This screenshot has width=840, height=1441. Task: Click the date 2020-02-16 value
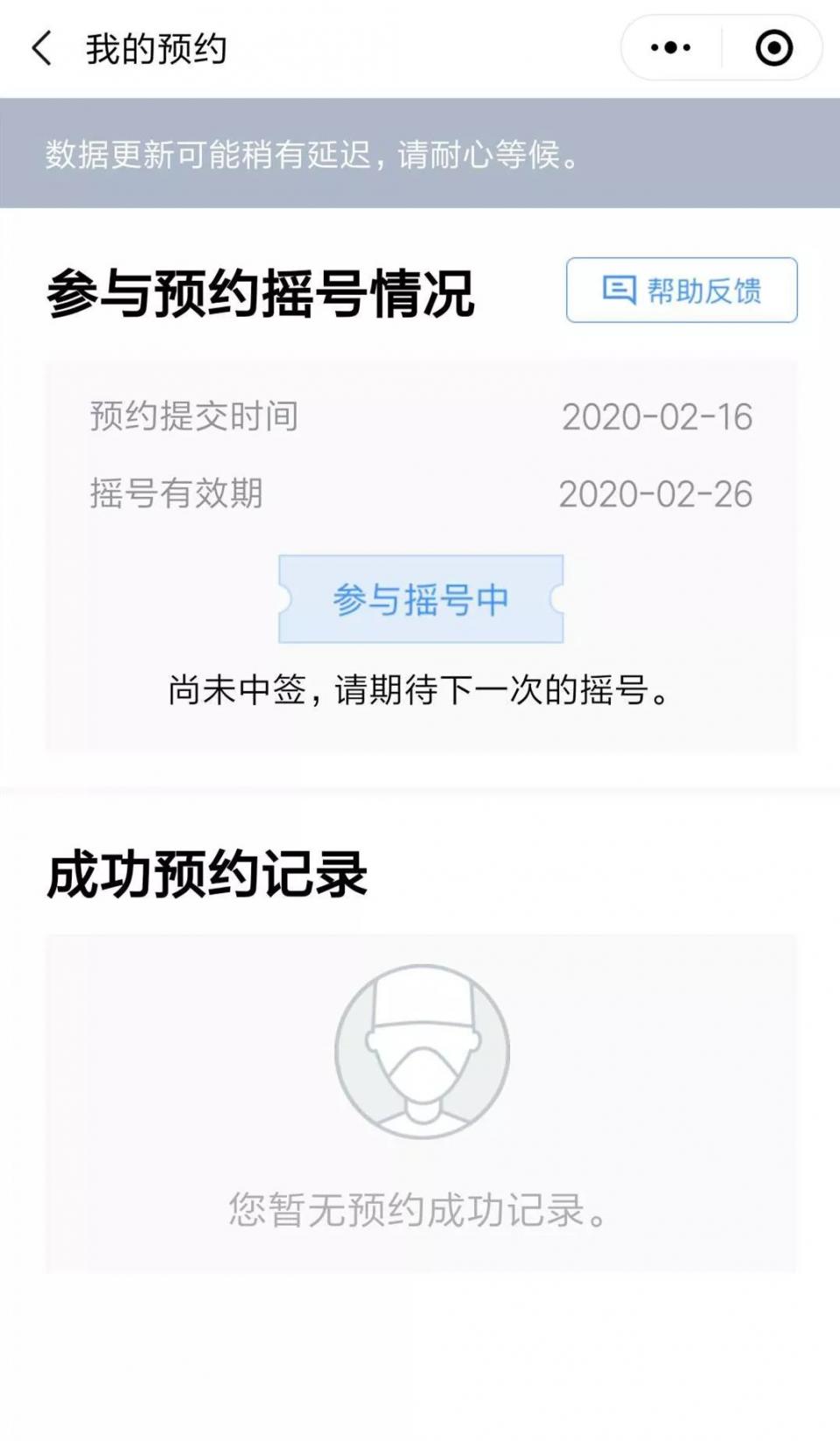658,416
